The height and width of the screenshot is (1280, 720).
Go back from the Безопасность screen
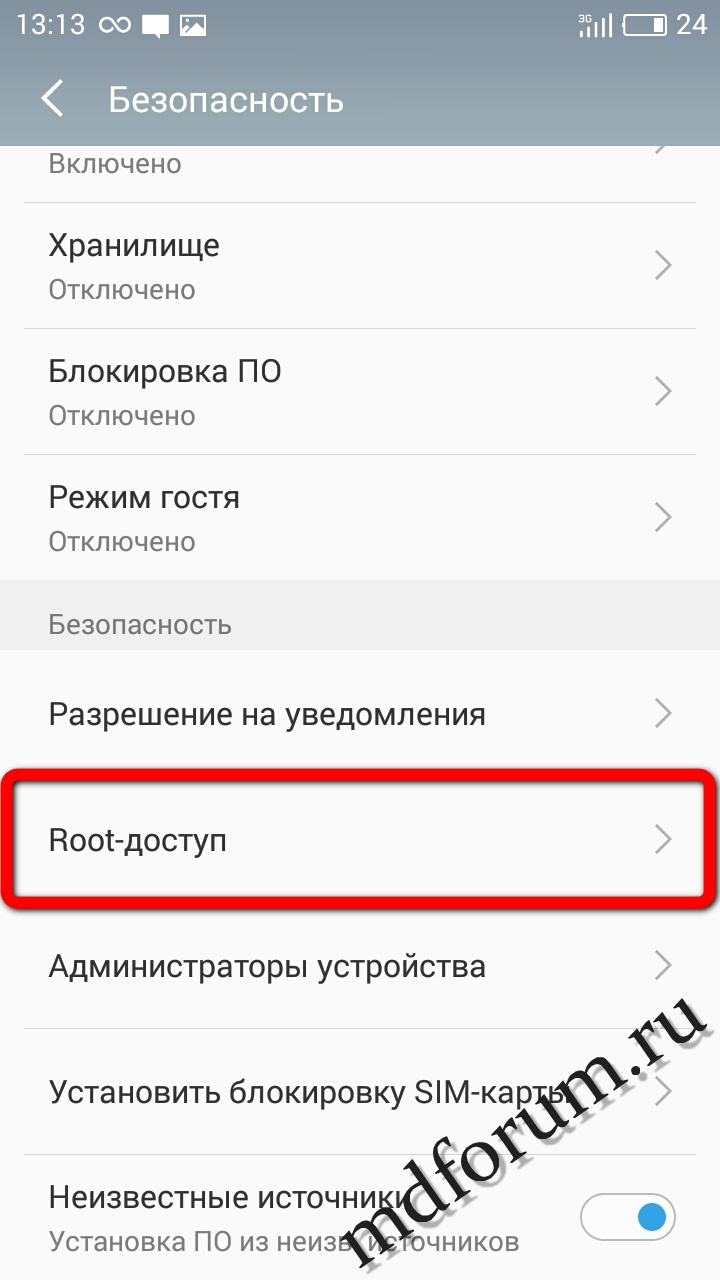point(52,99)
